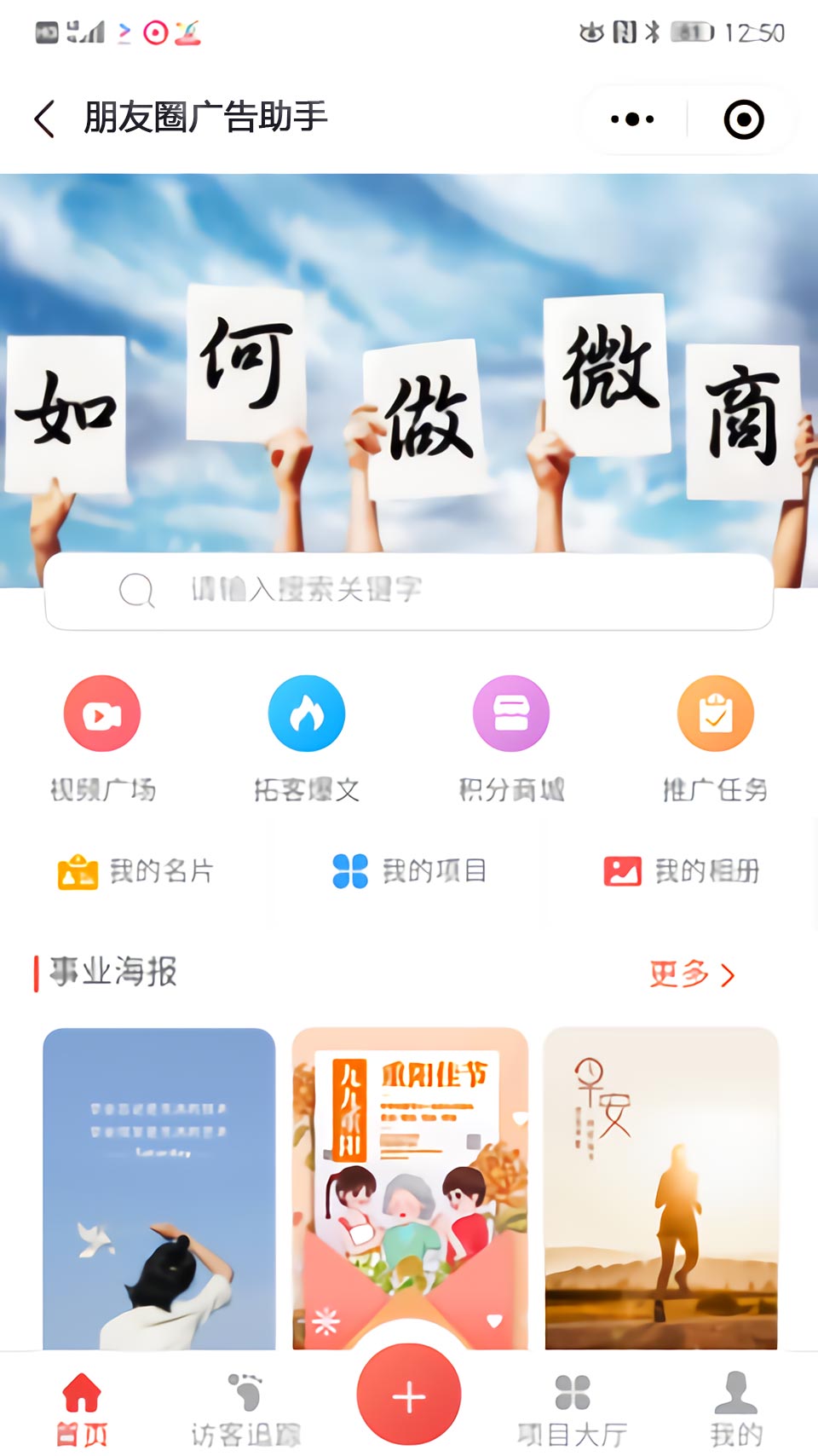Open the 早安 sunrise poster
This screenshot has width=818, height=1456.
[661, 1188]
